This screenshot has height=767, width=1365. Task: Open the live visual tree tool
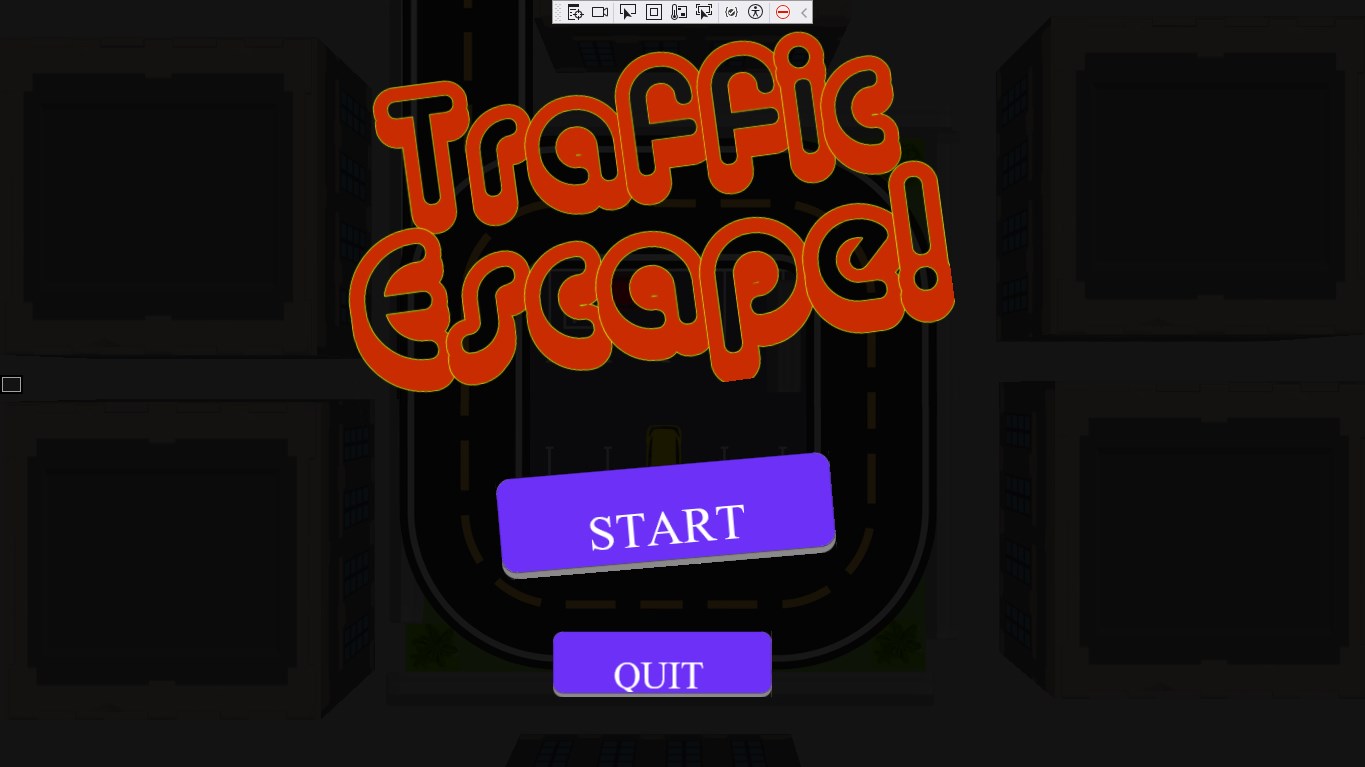pyautogui.click(x=575, y=12)
